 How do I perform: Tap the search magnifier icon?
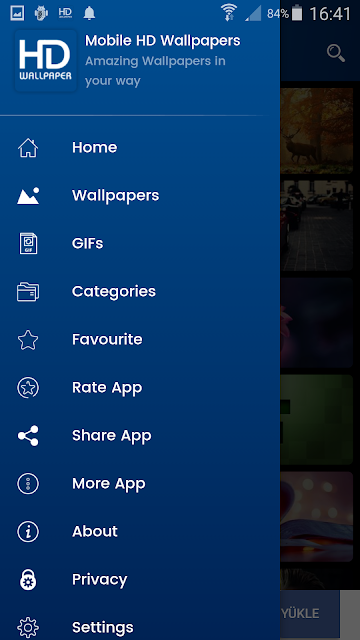[x=336, y=53]
